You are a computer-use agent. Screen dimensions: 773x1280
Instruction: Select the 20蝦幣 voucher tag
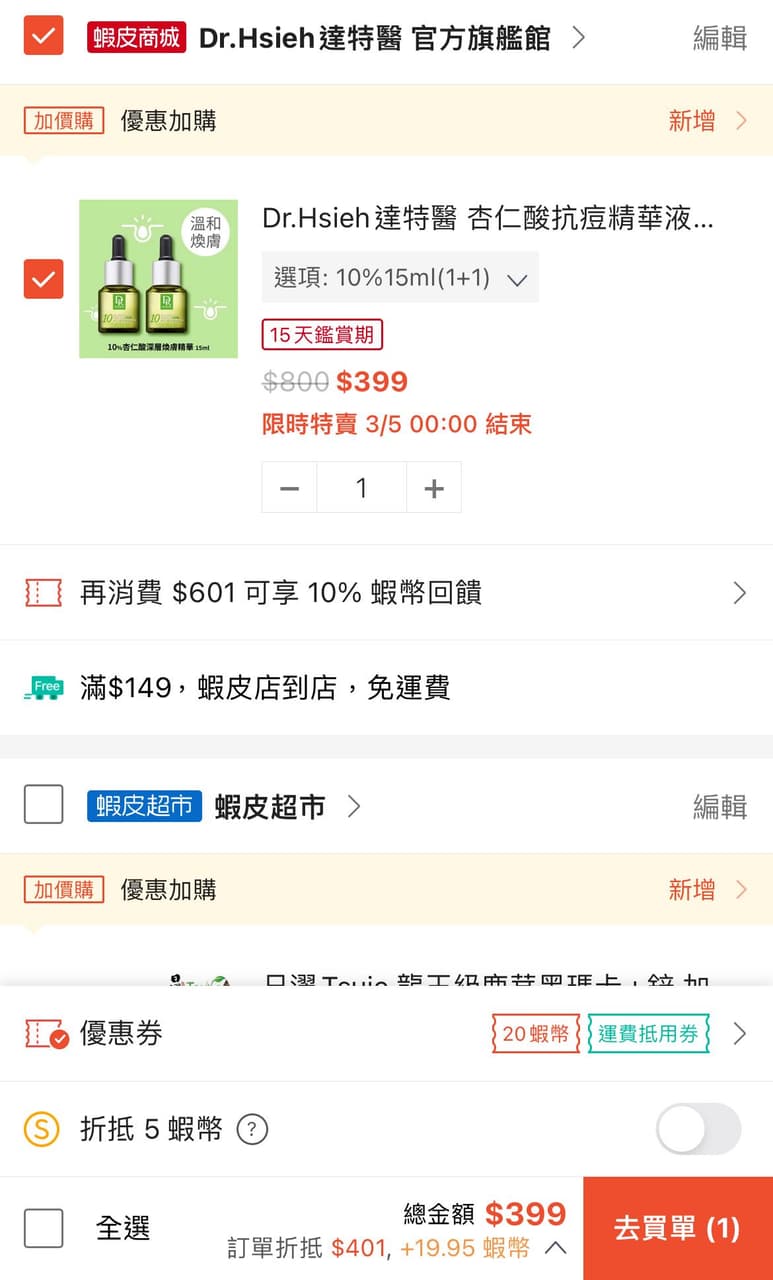pyautogui.click(x=535, y=1035)
